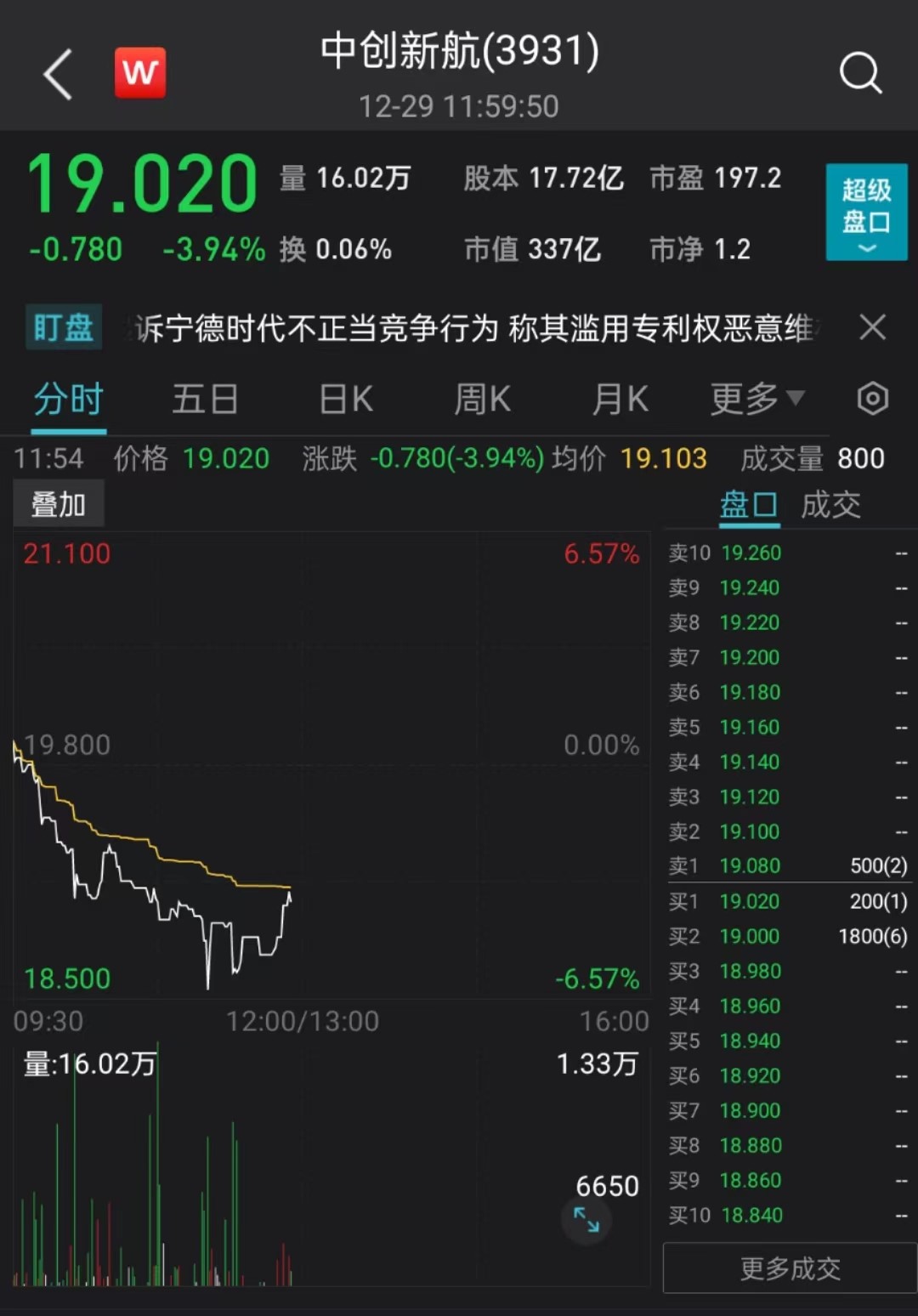The width and height of the screenshot is (918, 1316).
Task: Select the 周K tab
Action: click(x=481, y=398)
